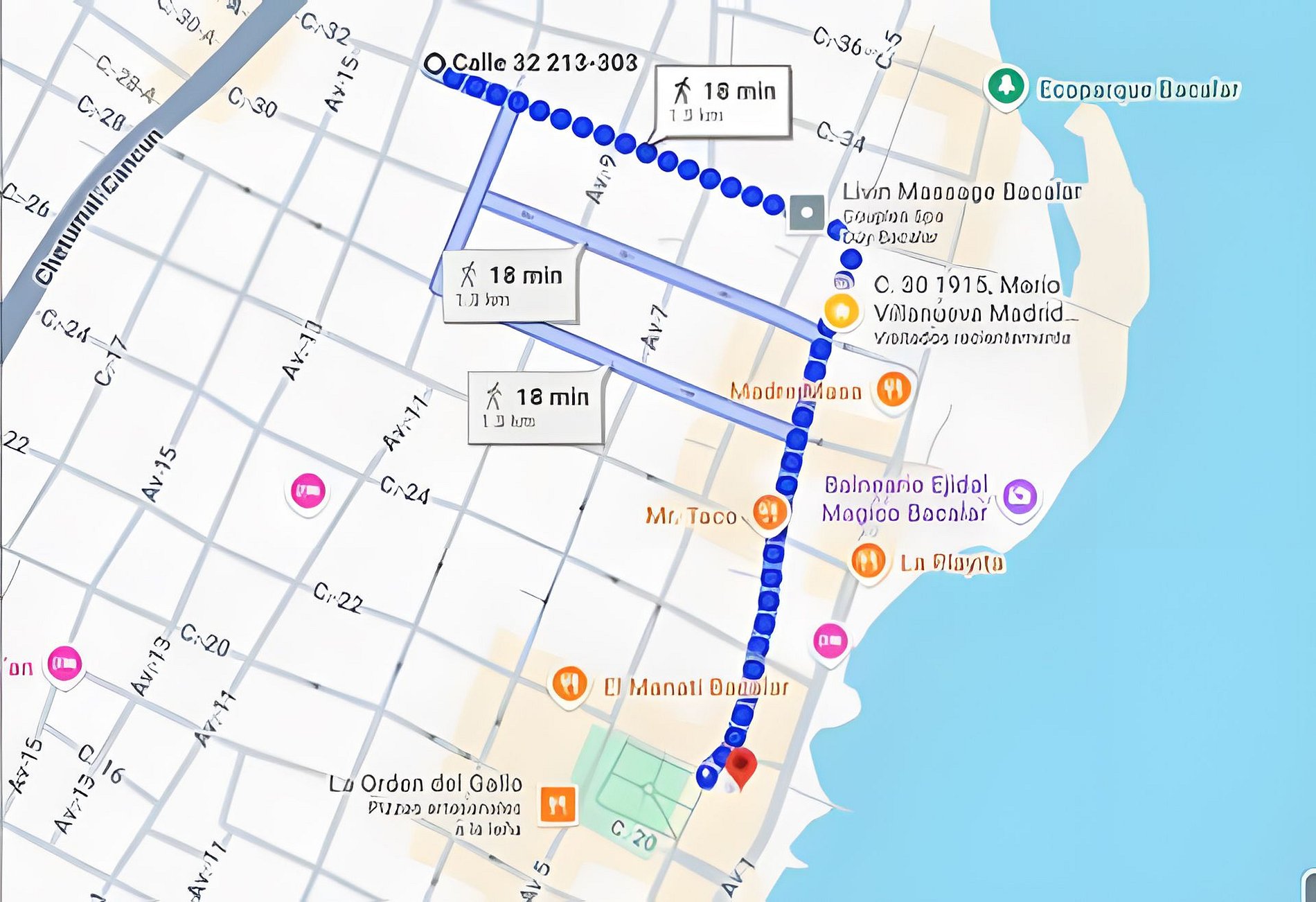Image resolution: width=1316 pixels, height=902 pixels.
Task: View Balneario Ejidal Mágico Bacalar purple pin
Action: click(x=1020, y=496)
